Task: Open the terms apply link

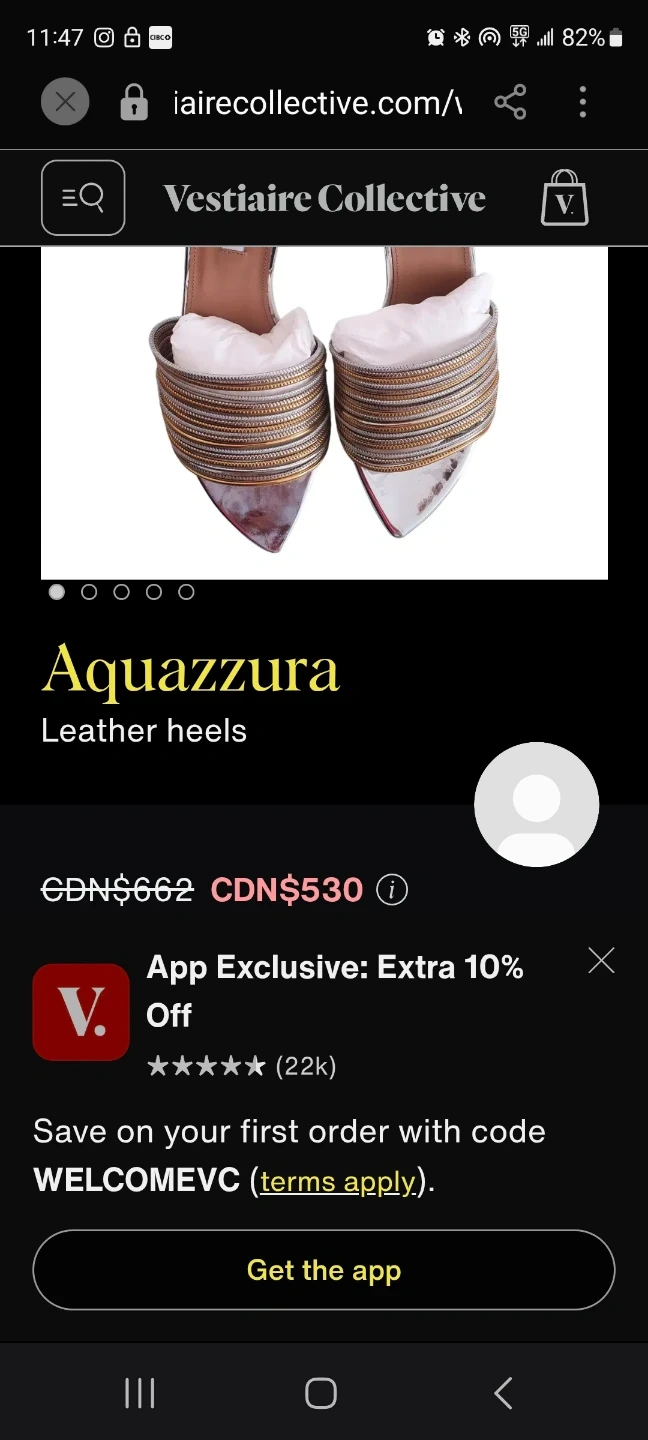Action: [x=338, y=1181]
